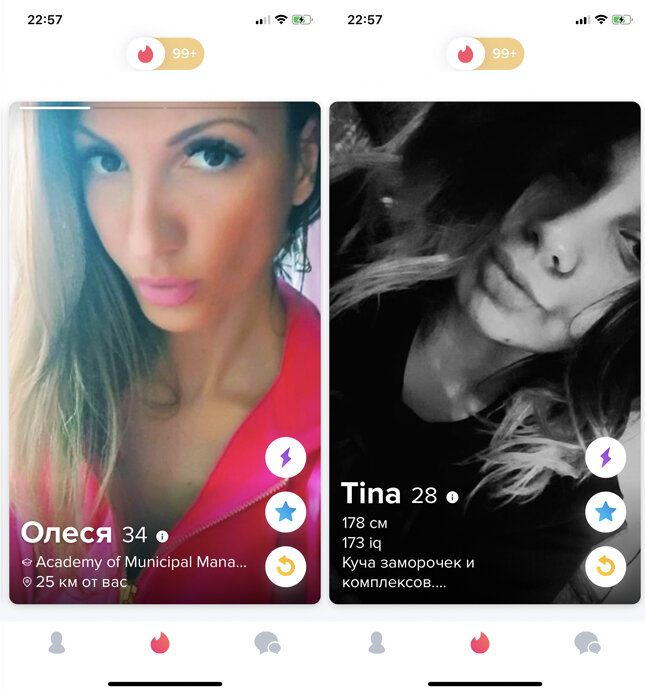Viewport: 645px width, 693px height.
Task: Open the info icon next to Tina 28
Action: [452, 497]
